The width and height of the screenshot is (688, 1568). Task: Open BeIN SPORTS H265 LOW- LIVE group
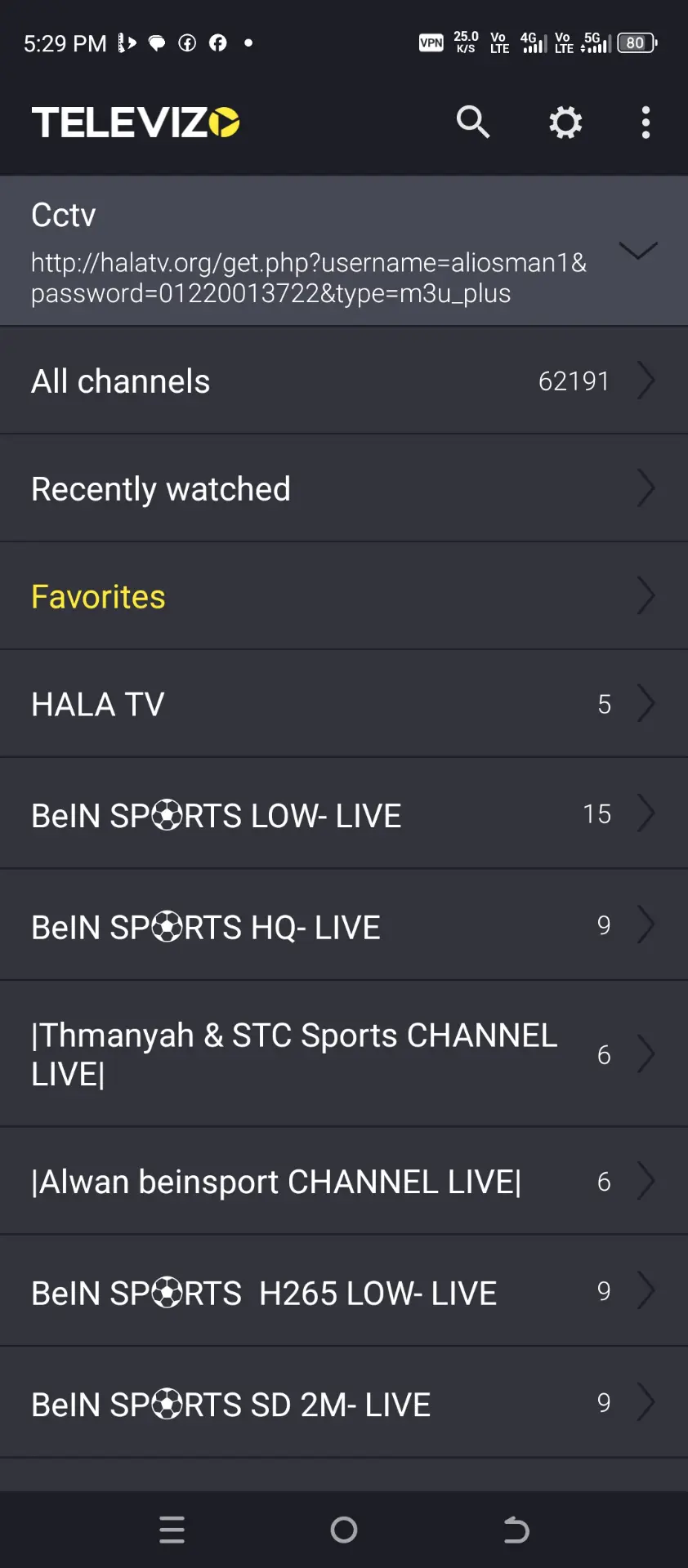click(344, 1292)
